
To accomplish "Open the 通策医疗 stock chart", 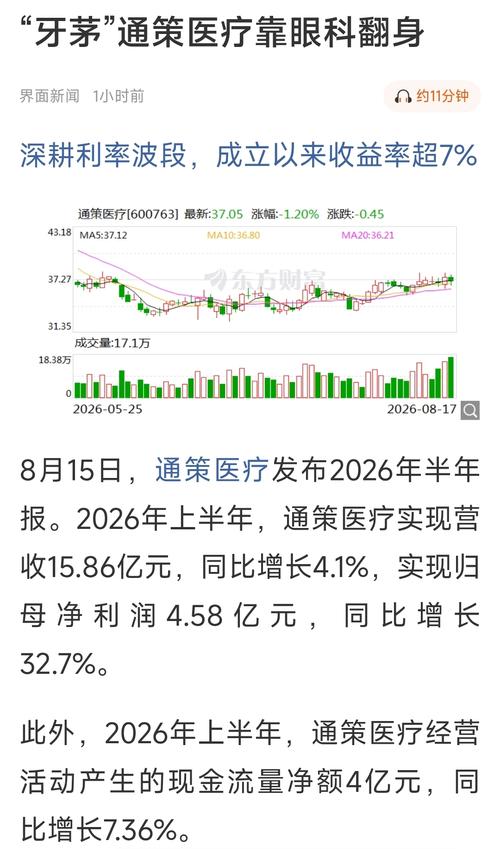I will [x=266, y=311].
